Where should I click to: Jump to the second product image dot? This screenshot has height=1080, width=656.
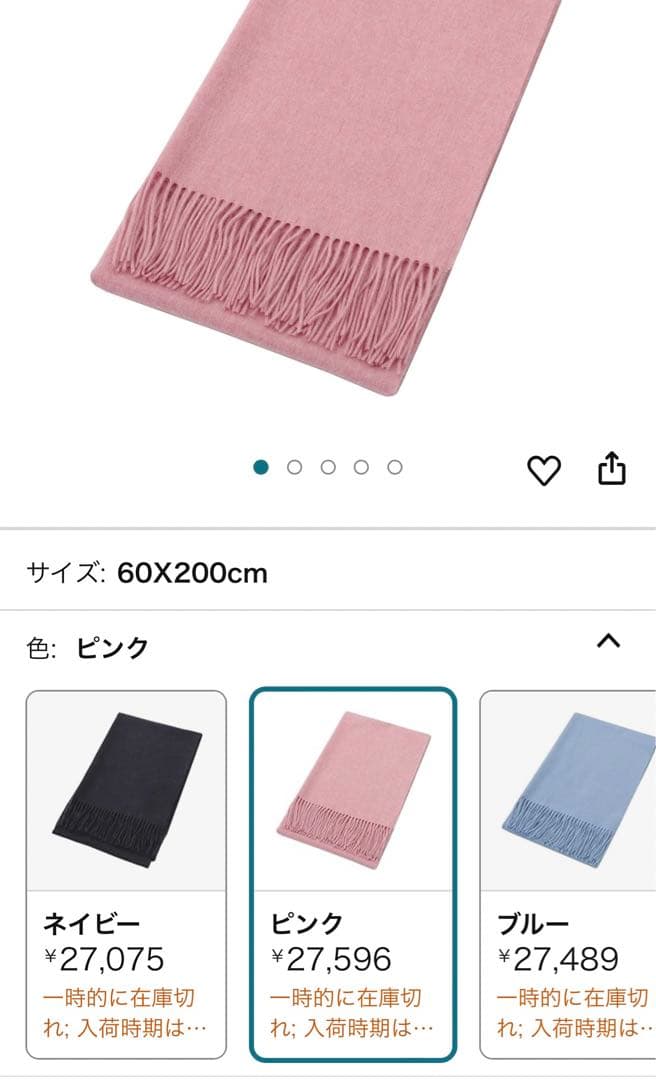pyautogui.click(x=294, y=467)
